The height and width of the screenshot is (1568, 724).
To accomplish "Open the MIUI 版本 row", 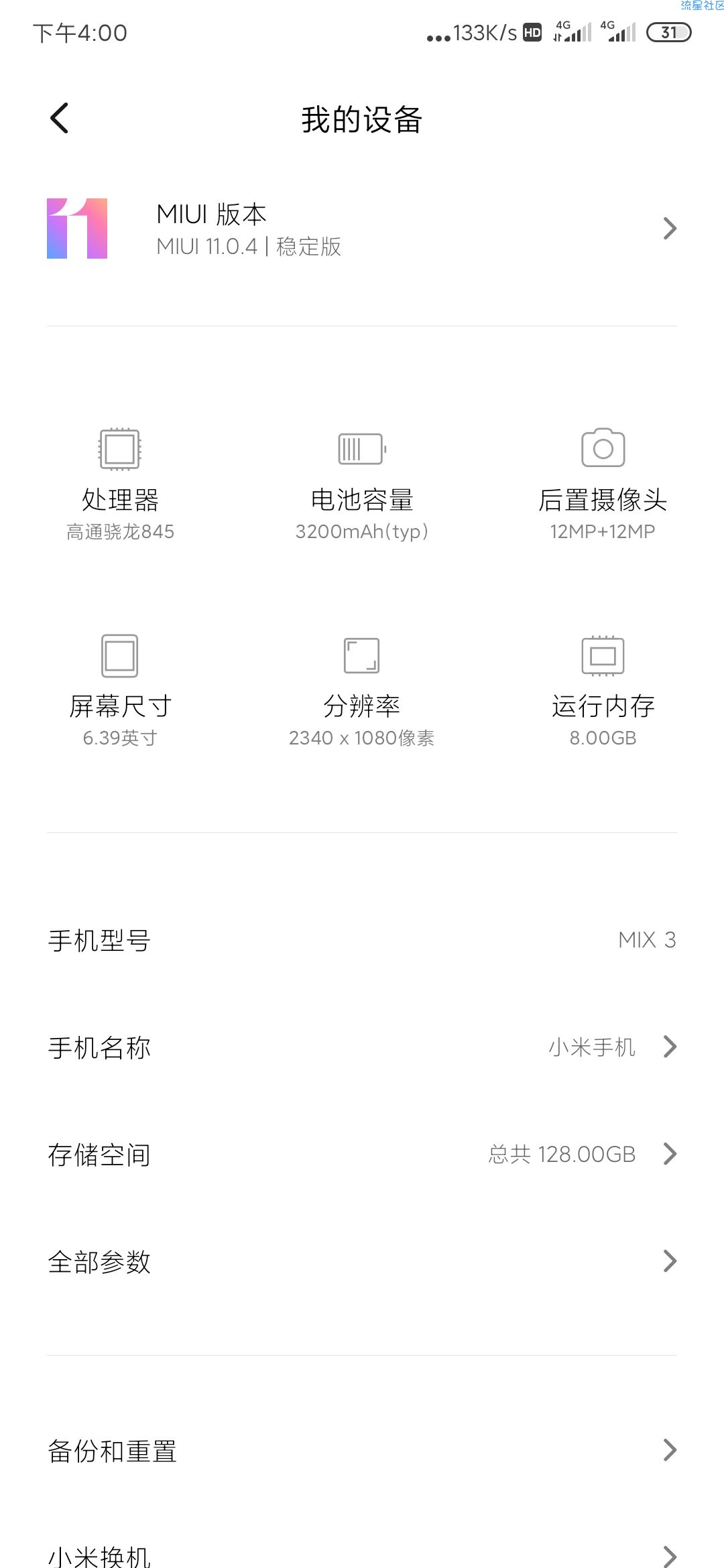I will coord(362,228).
